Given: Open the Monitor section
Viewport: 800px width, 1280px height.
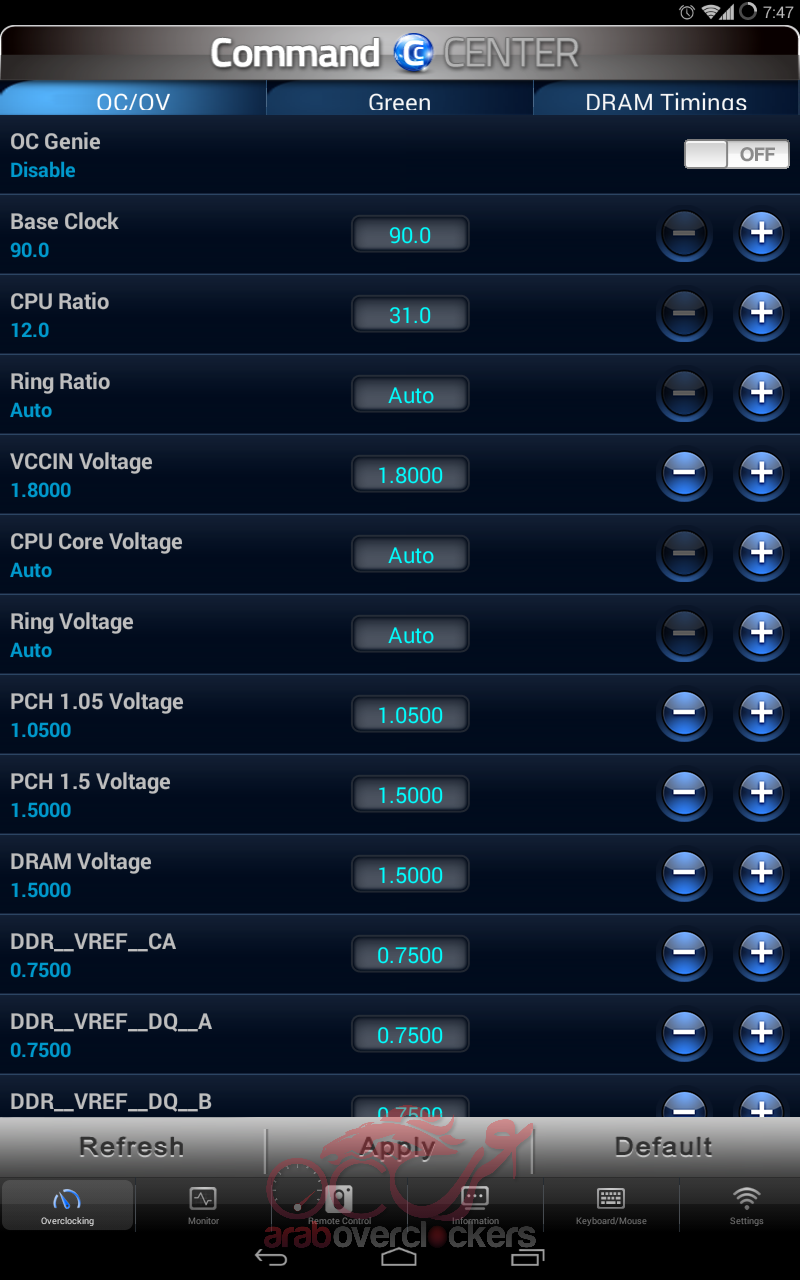Looking at the screenshot, I should (x=203, y=1205).
